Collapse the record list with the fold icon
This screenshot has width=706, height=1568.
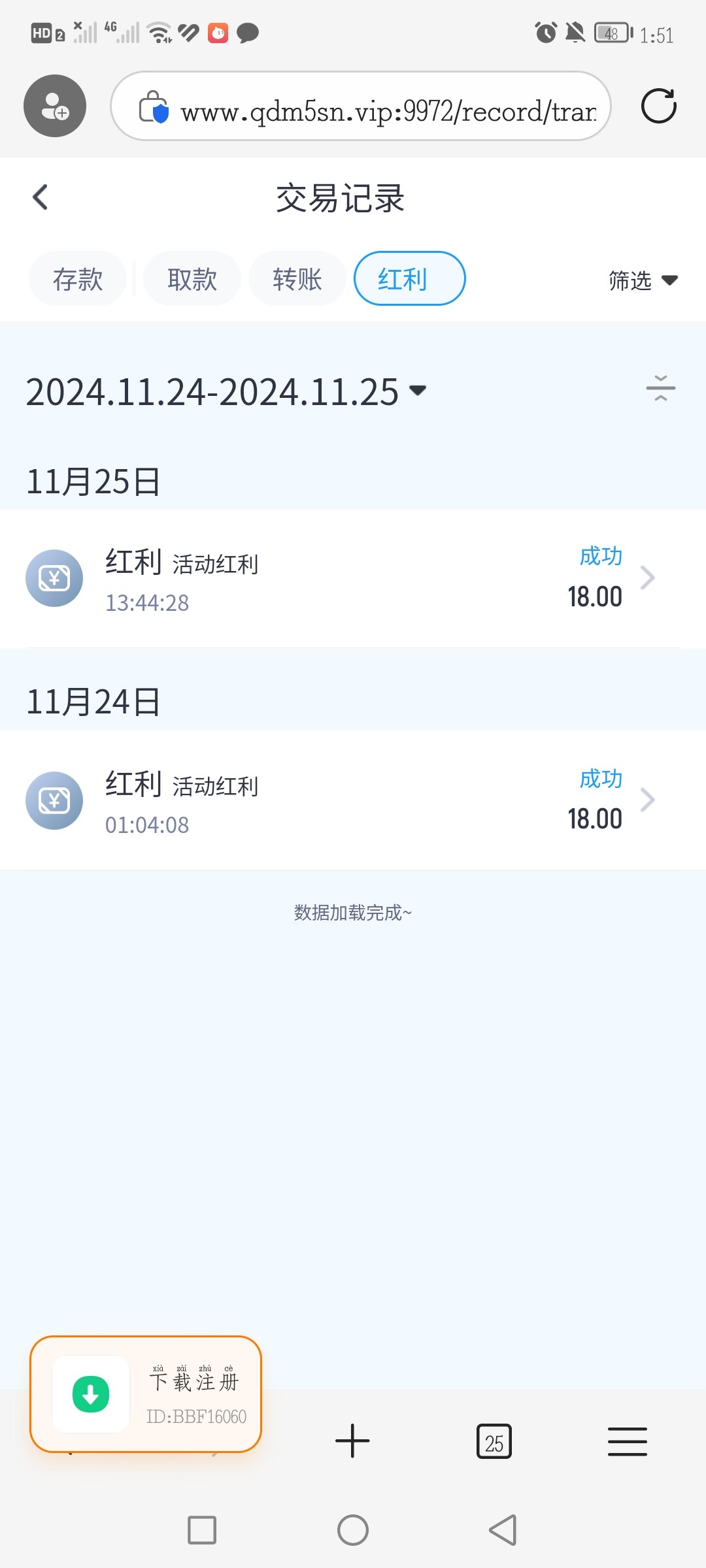click(x=660, y=389)
